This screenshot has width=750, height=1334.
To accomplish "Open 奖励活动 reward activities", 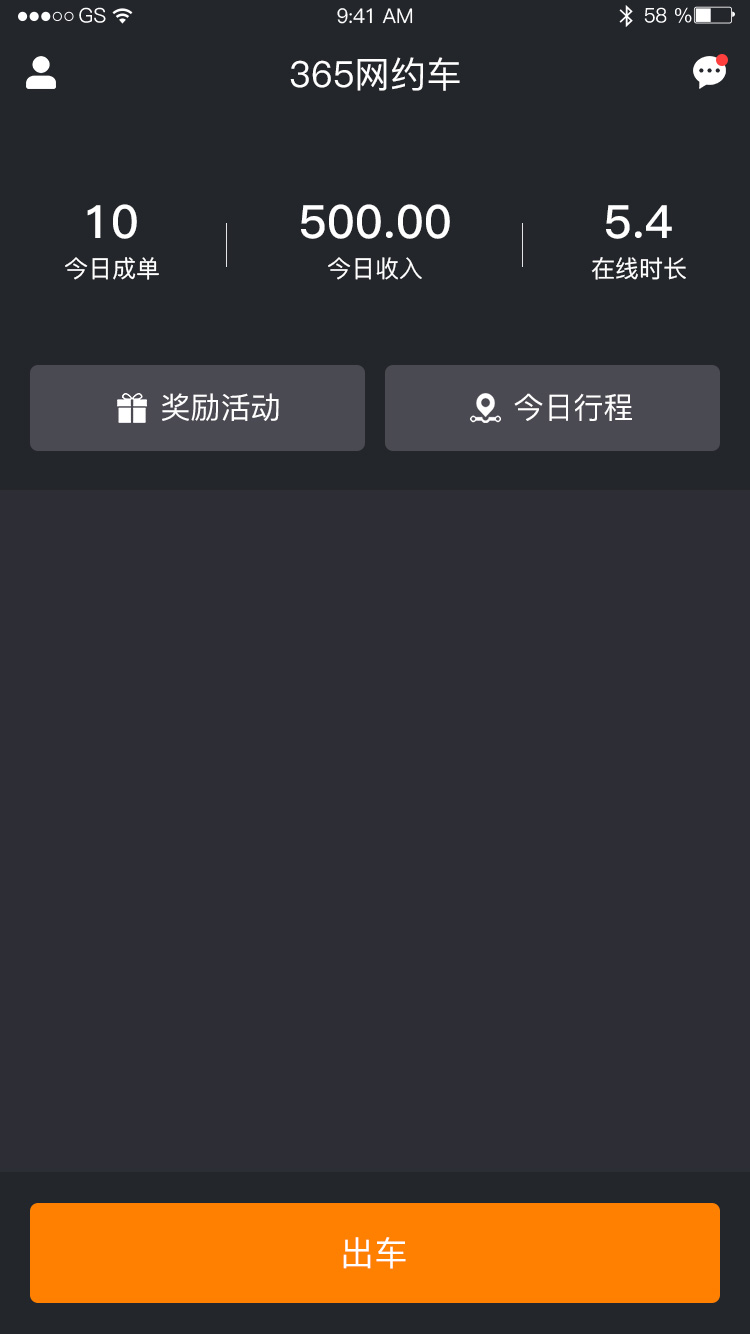I will point(197,408).
